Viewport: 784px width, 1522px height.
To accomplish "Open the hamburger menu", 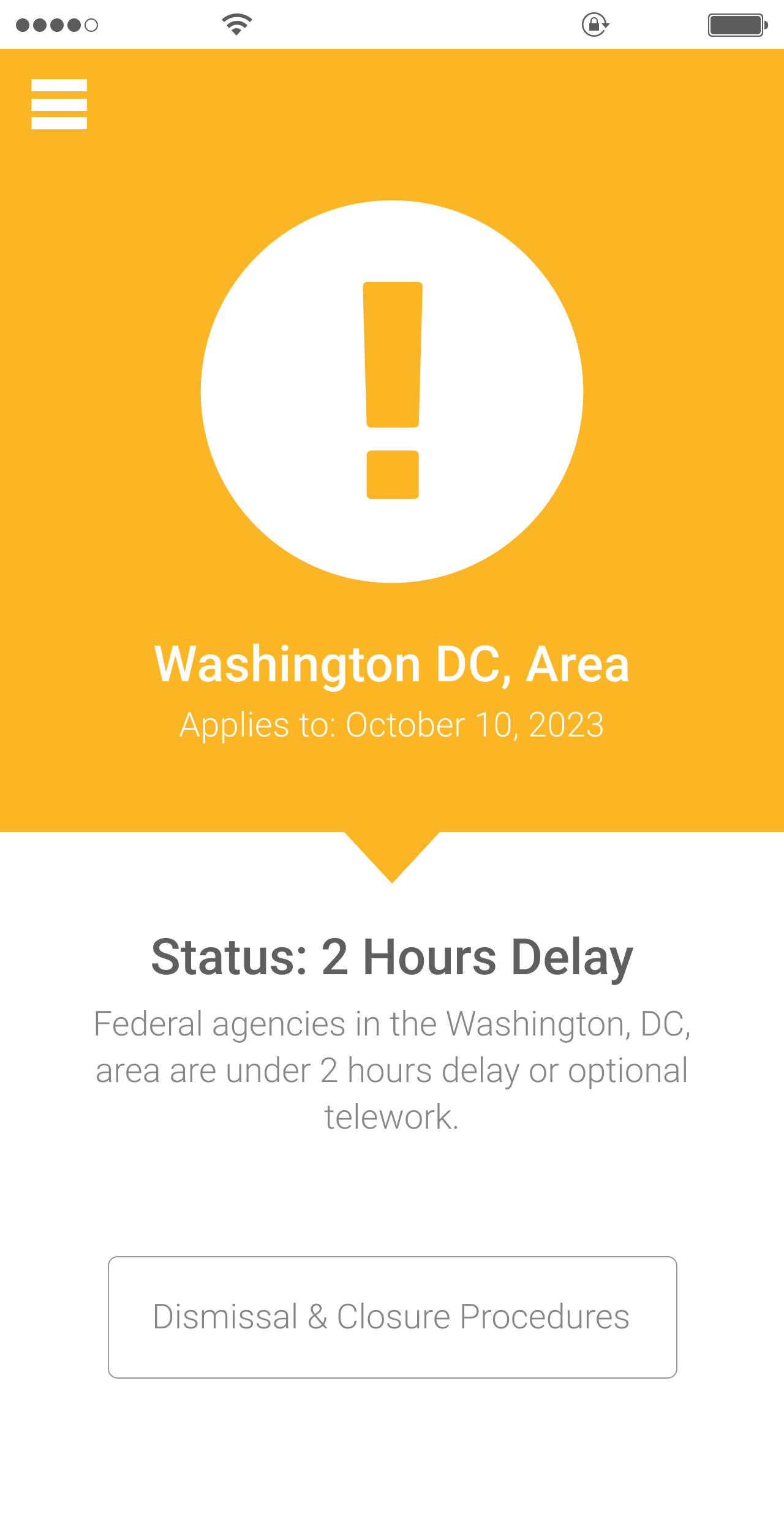I will pos(59,104).
